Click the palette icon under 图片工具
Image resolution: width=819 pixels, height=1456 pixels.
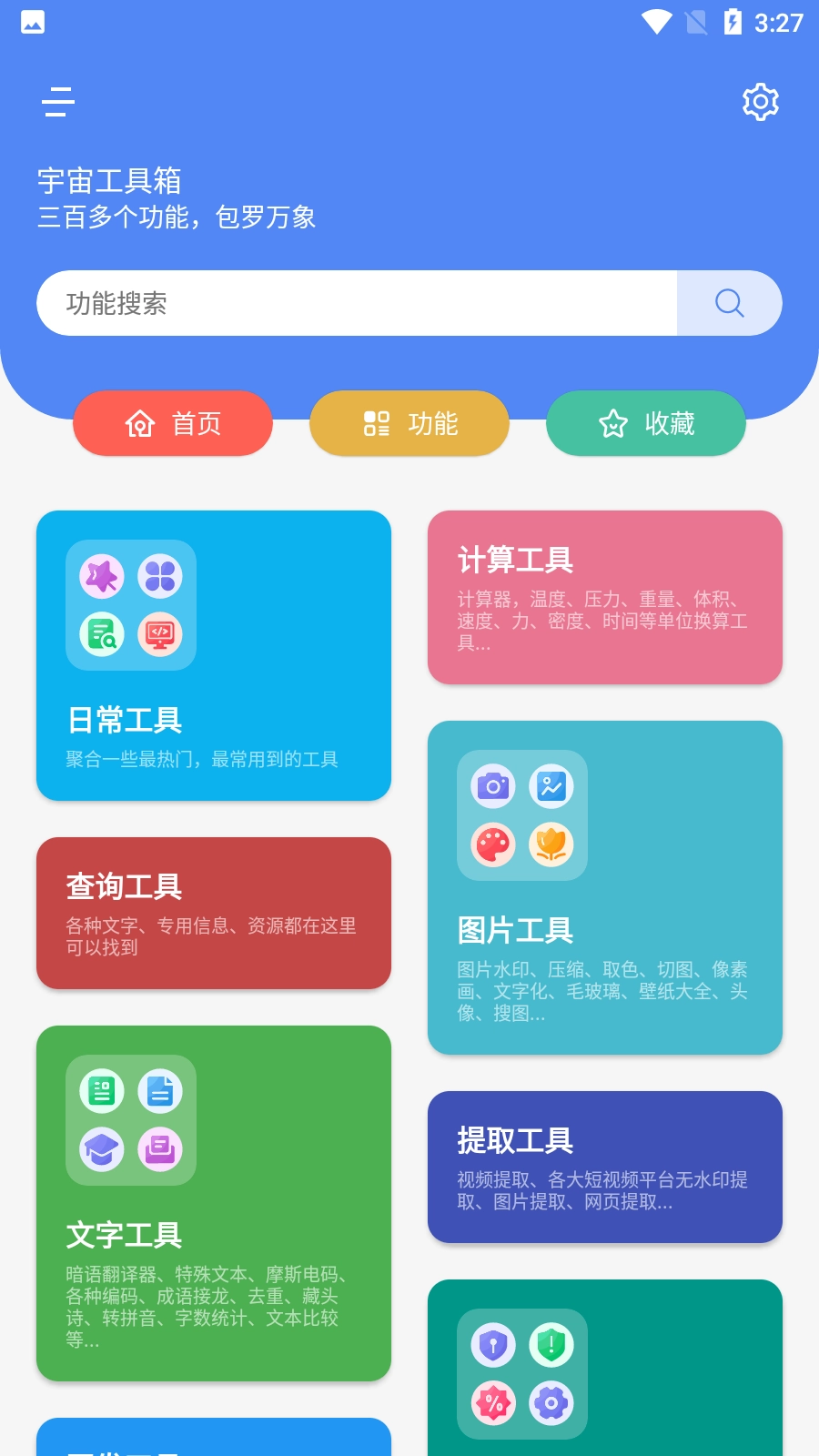pos(492,844)
